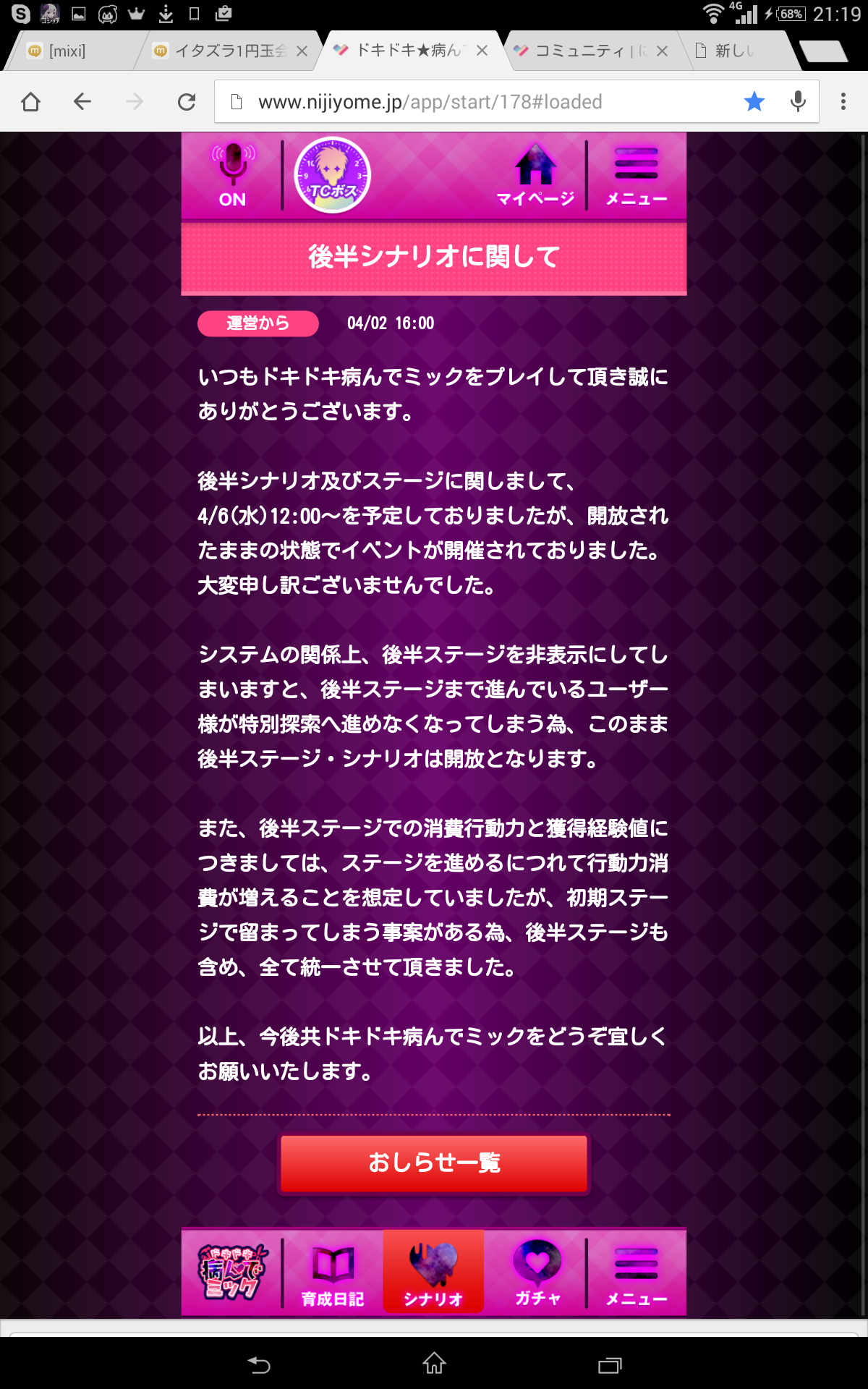Open the browser overflow menu
Viewport: 868px width, 1389px height.
pos(843,102)
